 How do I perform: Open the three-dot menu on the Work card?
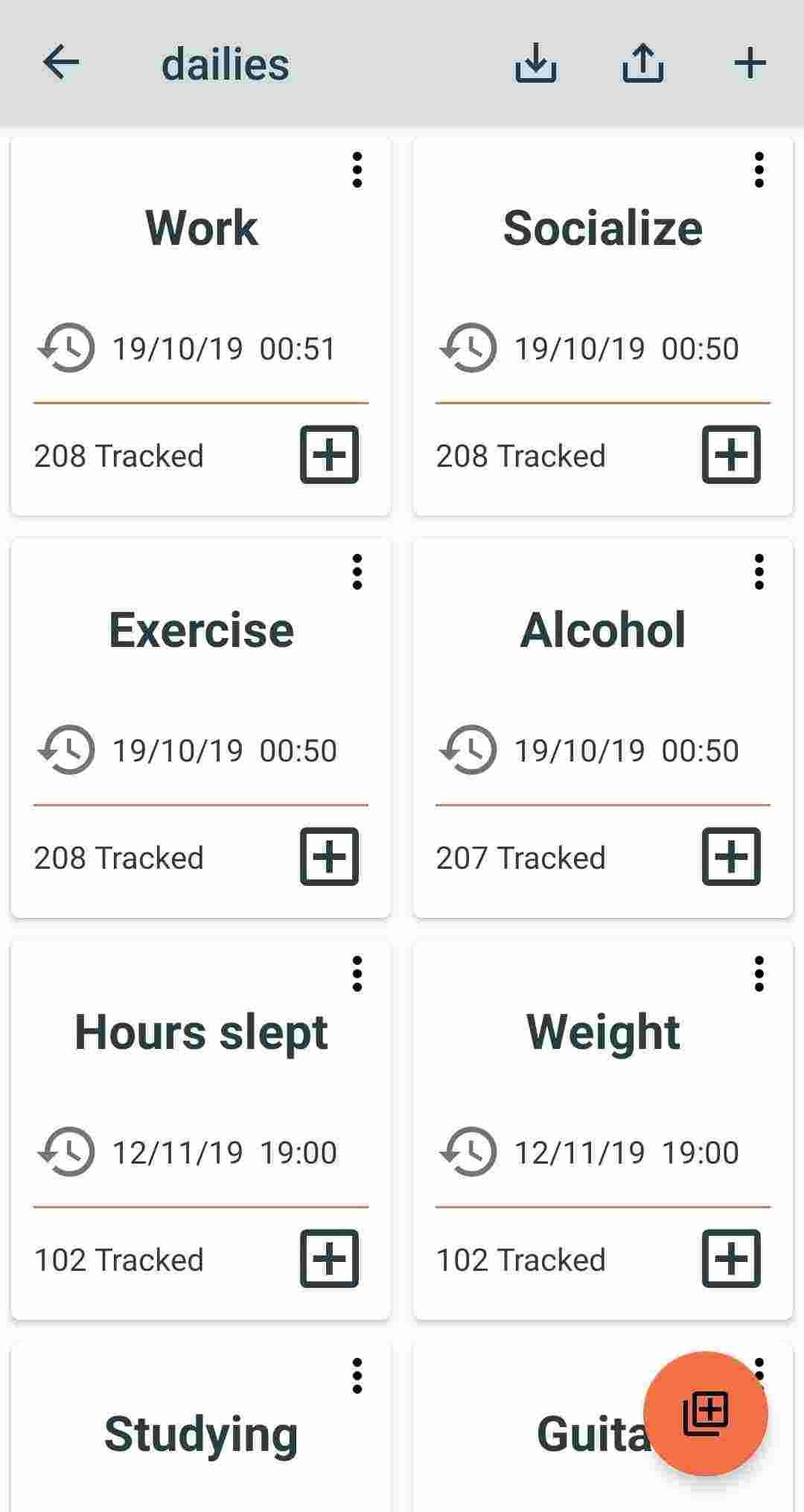coord(357,170)
